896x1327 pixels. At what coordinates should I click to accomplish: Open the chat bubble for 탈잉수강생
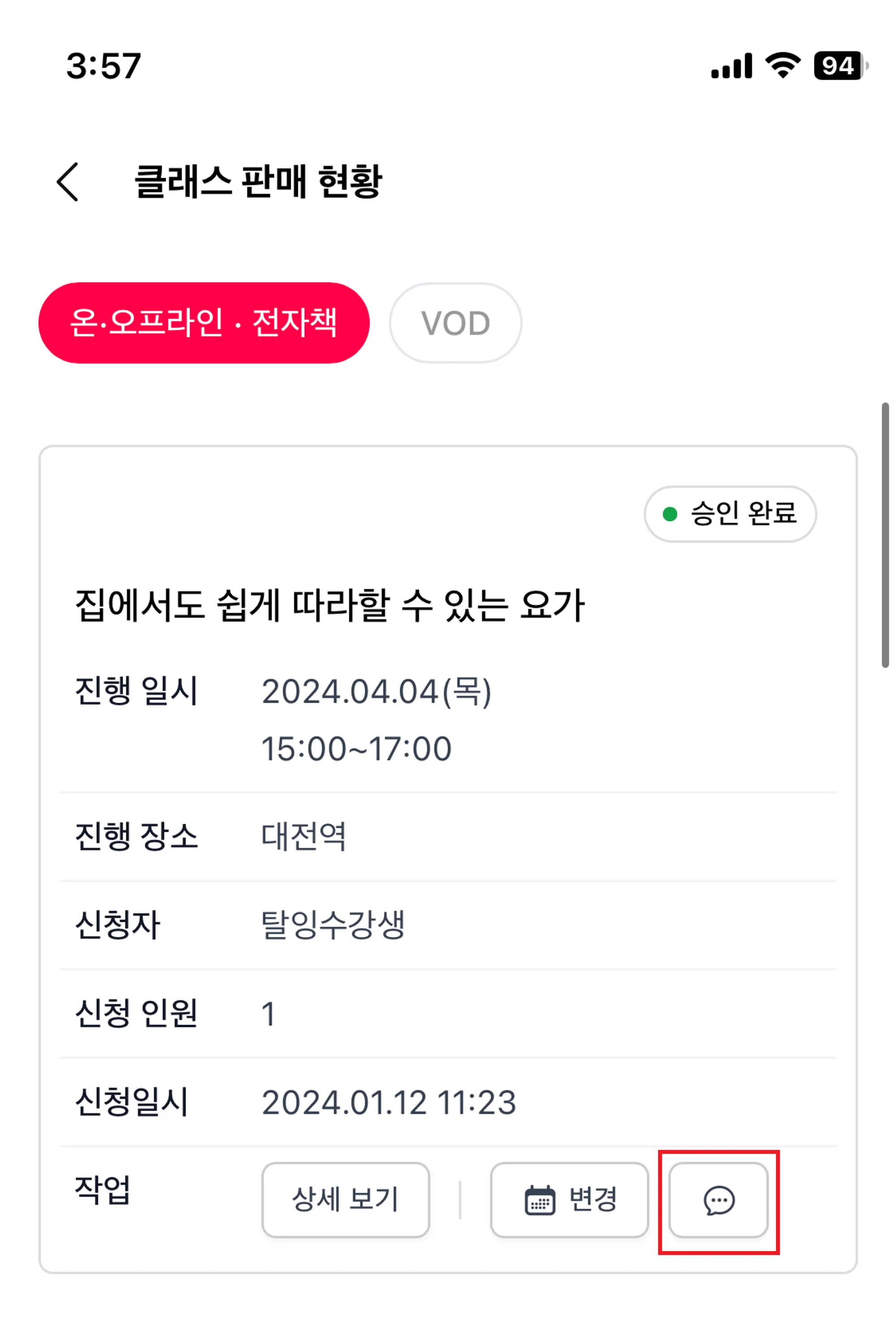(718, 1200)
